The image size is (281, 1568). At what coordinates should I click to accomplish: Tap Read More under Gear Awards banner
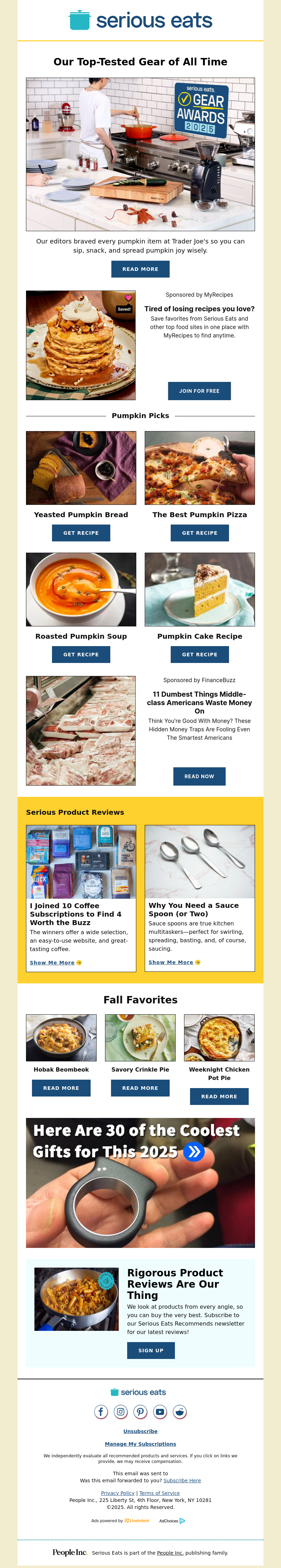click(140, 269)
